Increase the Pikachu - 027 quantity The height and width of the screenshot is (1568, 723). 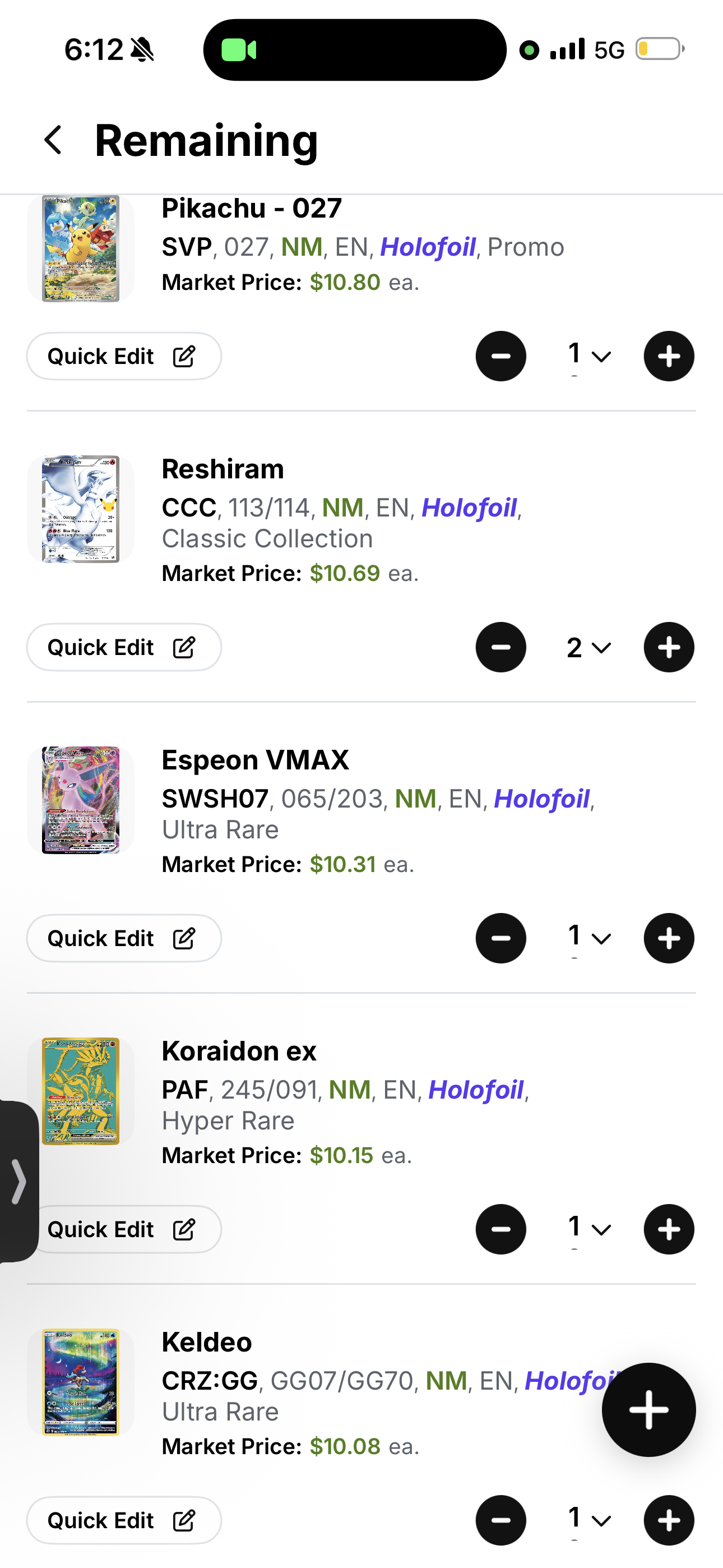(x=669, y=356)
